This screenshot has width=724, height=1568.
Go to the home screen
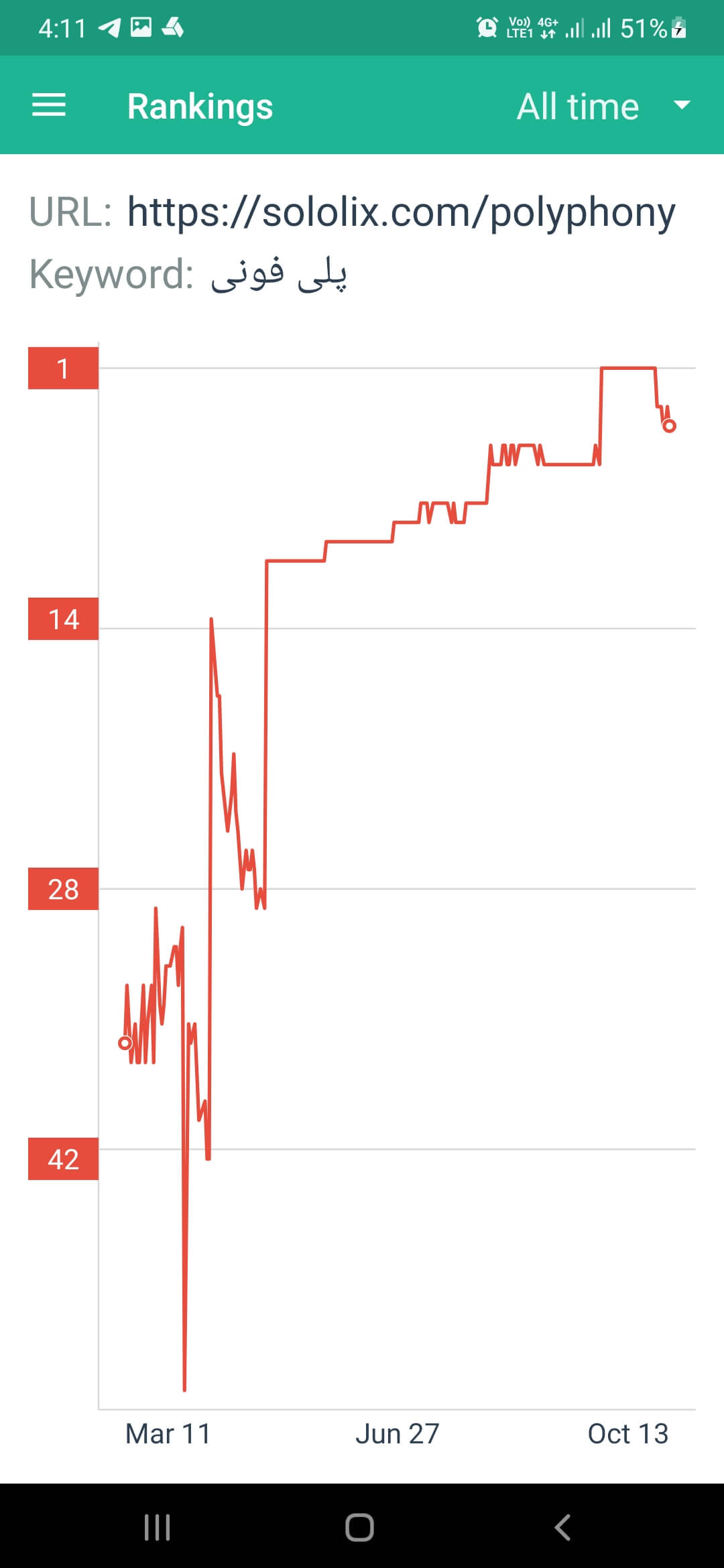pos(359,1527)
